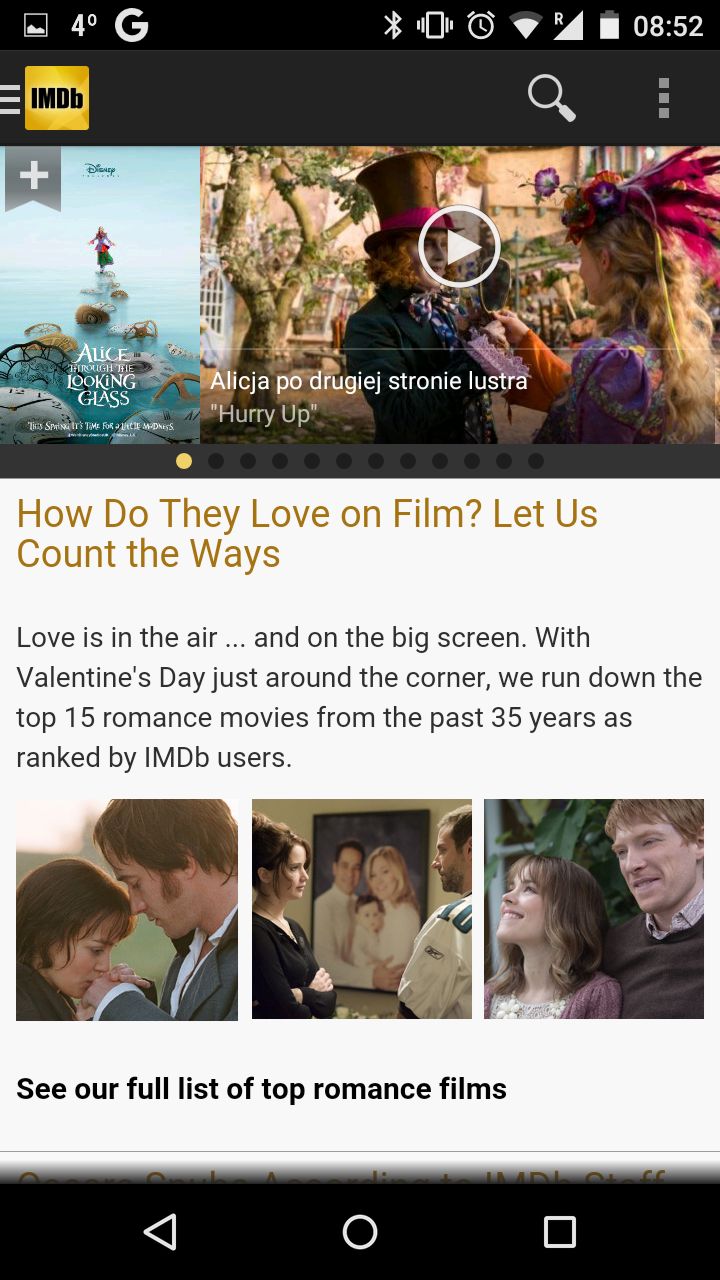This screenshot has height=1280, width=720.
Task: See our full list of top romance films
Action: pyautogui.click(x=261, y=1088)
